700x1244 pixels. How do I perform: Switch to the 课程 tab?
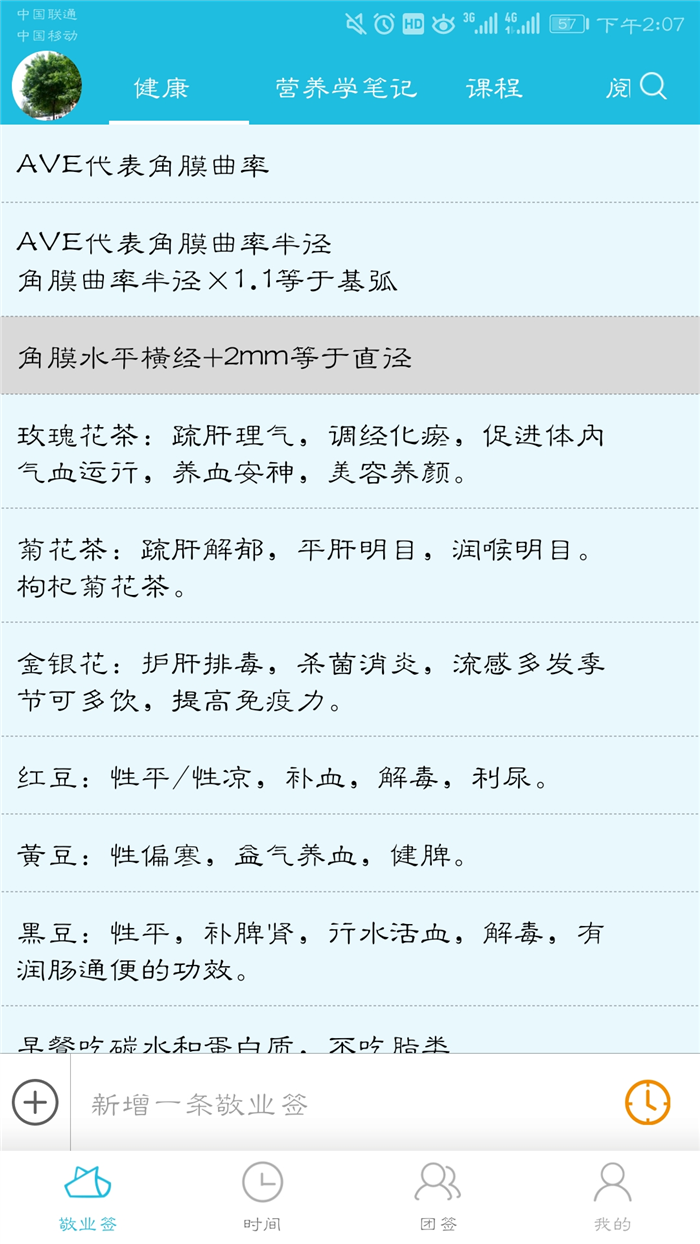pos(494,88)
